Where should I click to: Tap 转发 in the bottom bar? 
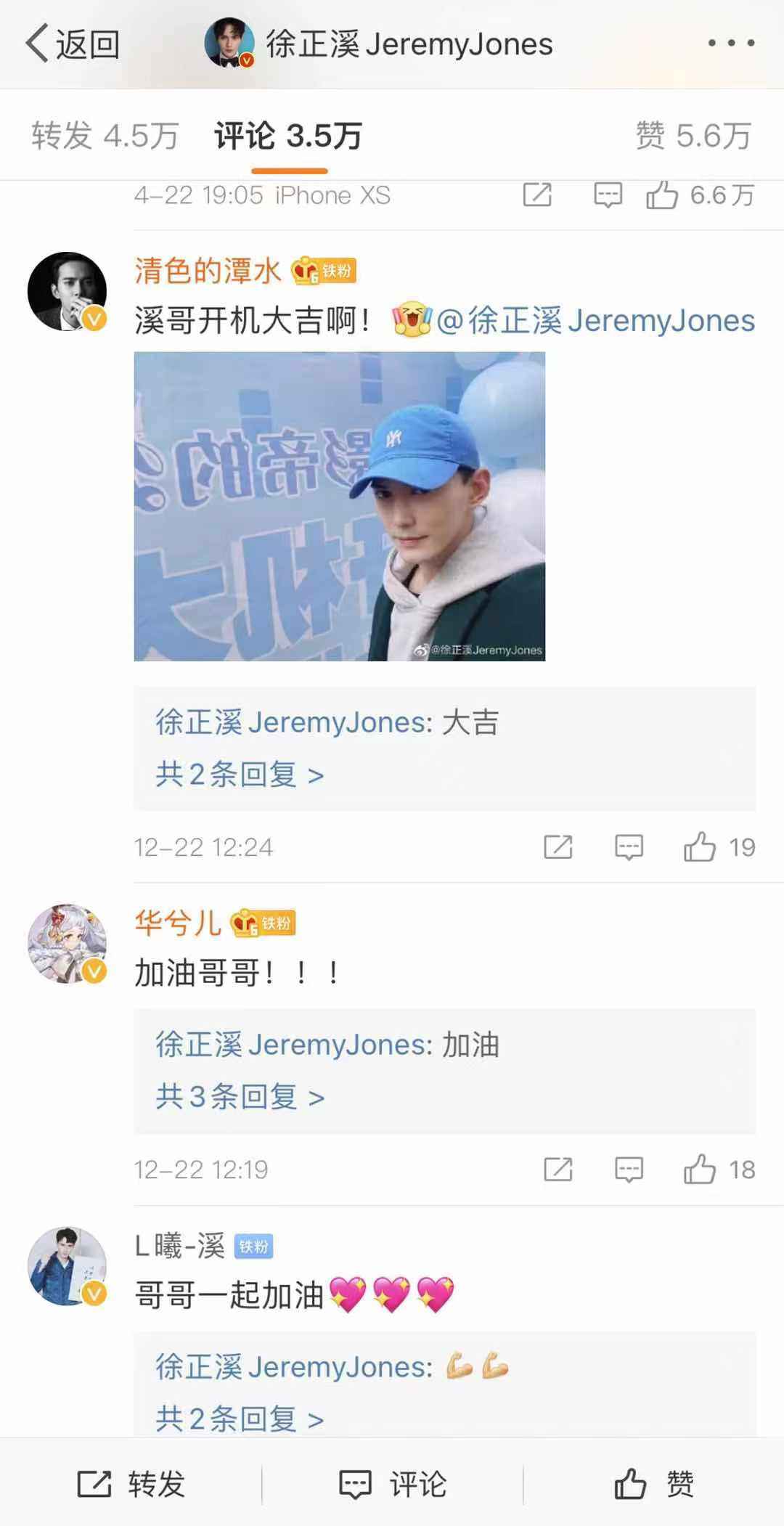pyautogui.click(x=131, y=1484)
